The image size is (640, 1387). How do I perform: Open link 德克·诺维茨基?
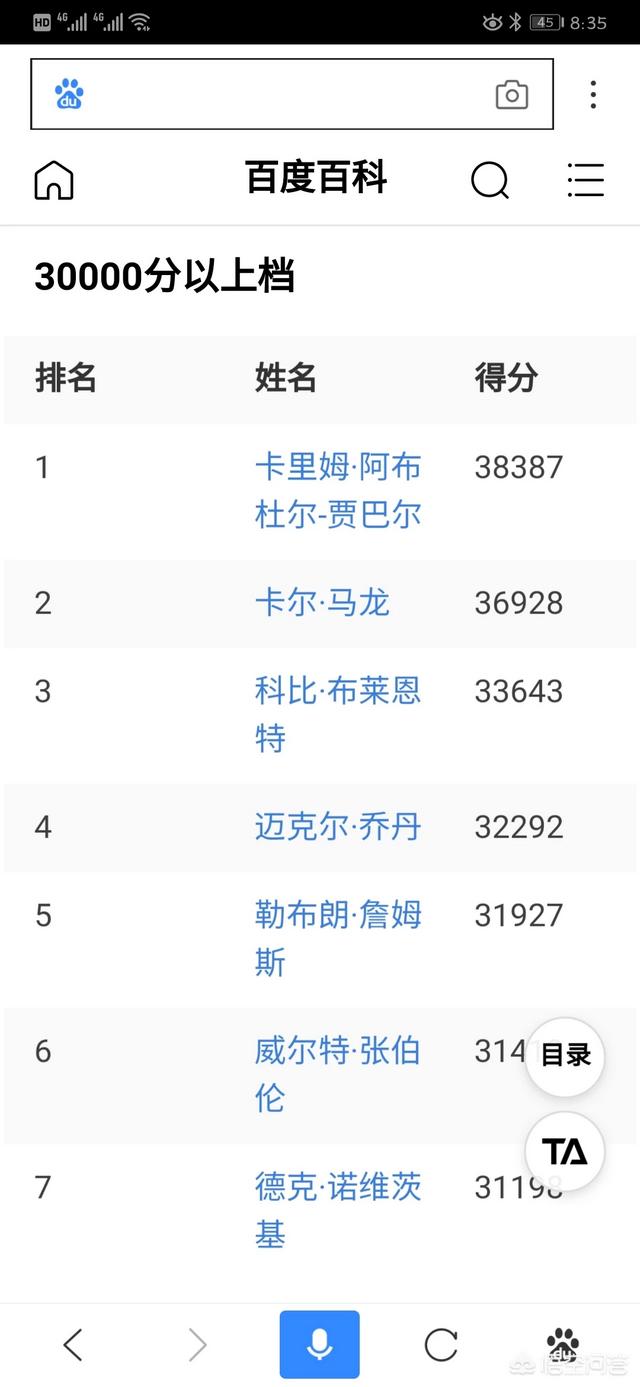click(x=338, y=1211)
